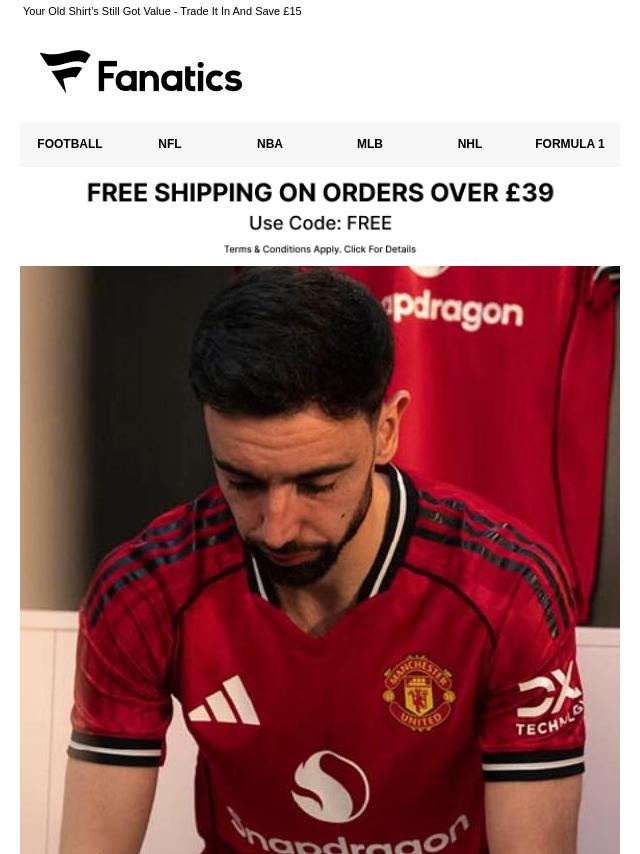
Task: Open the NFL category
Action: [170, 144]
